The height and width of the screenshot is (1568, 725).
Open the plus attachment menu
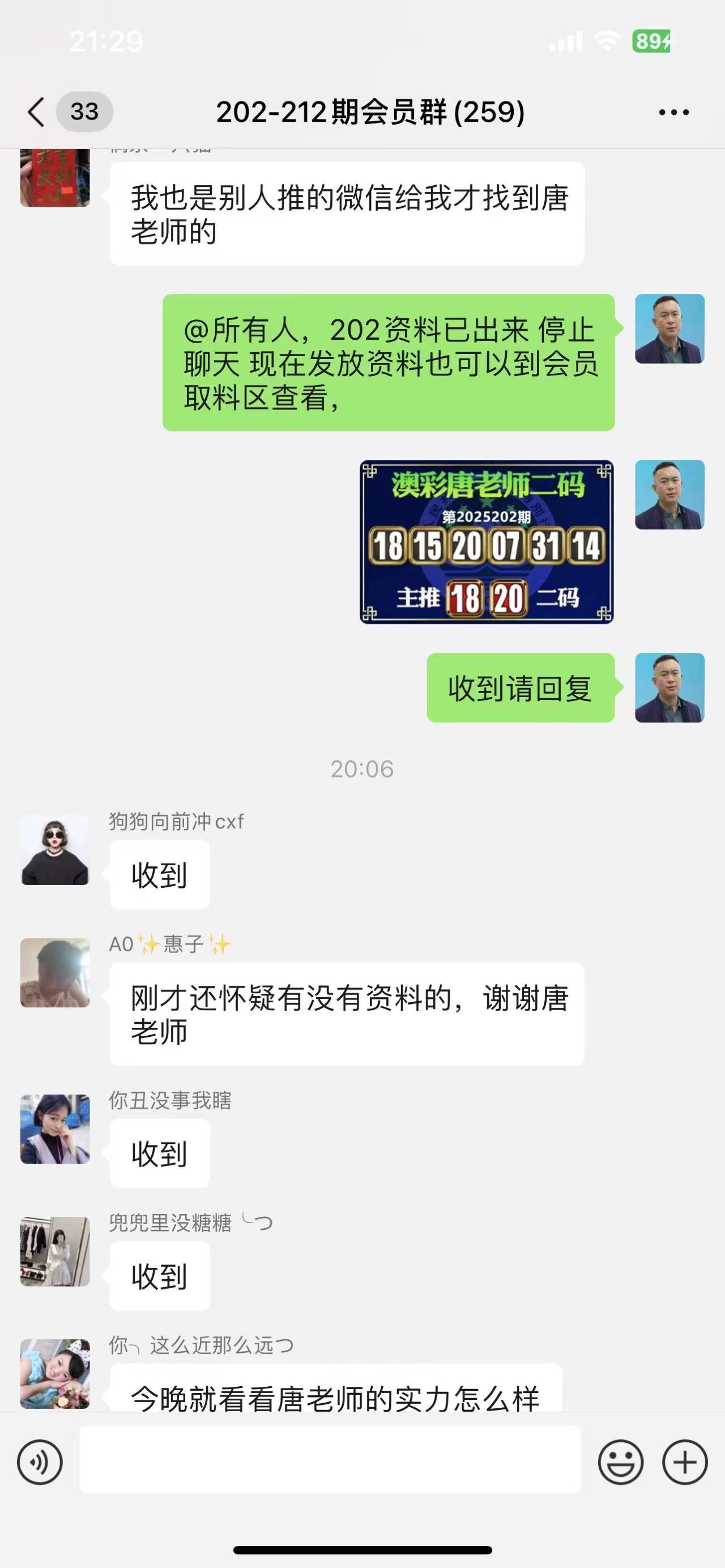684,1462
